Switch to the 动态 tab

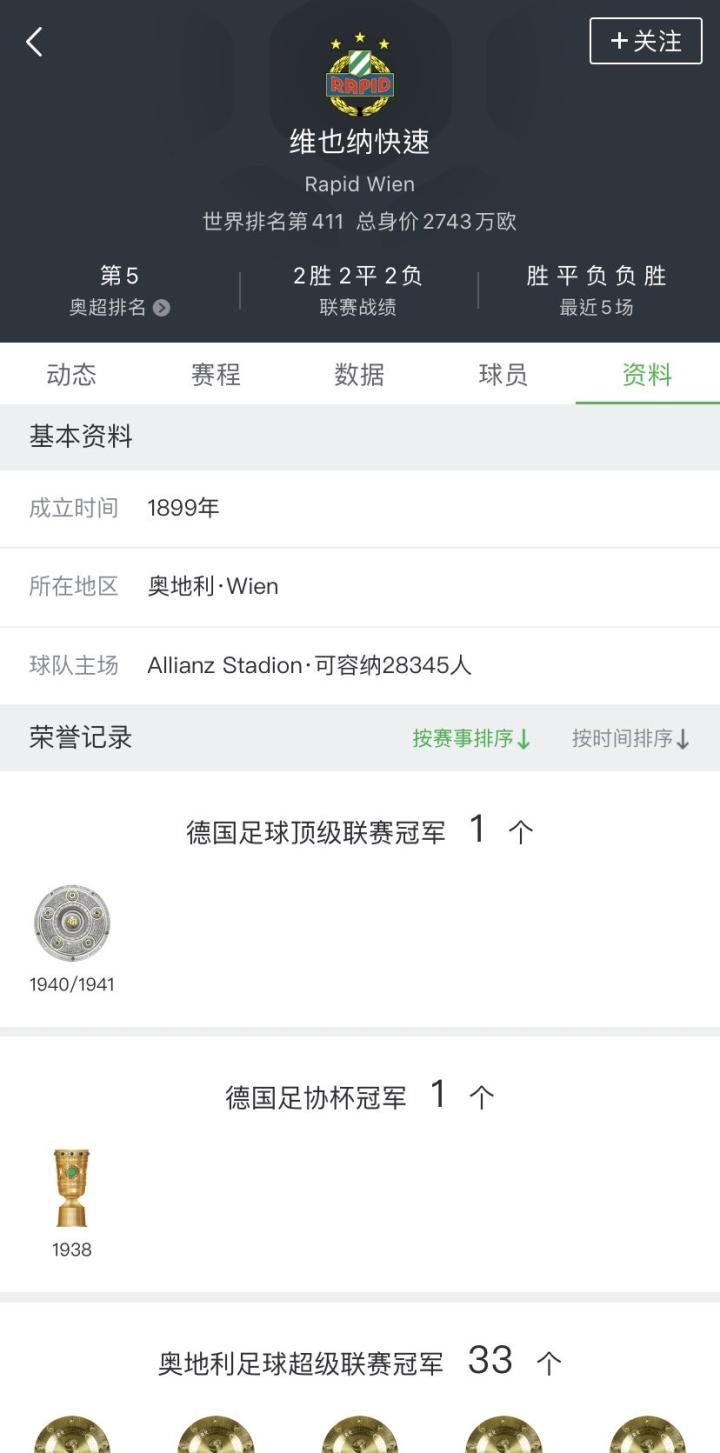coord(72,375)
